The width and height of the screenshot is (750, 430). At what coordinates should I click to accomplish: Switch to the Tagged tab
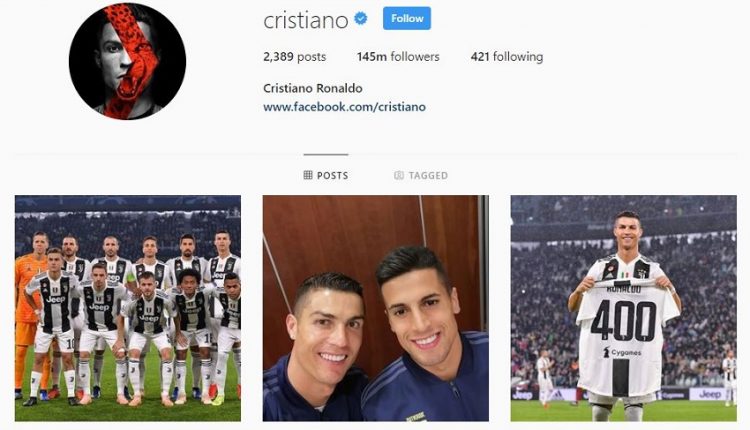(x=421, y=175)
